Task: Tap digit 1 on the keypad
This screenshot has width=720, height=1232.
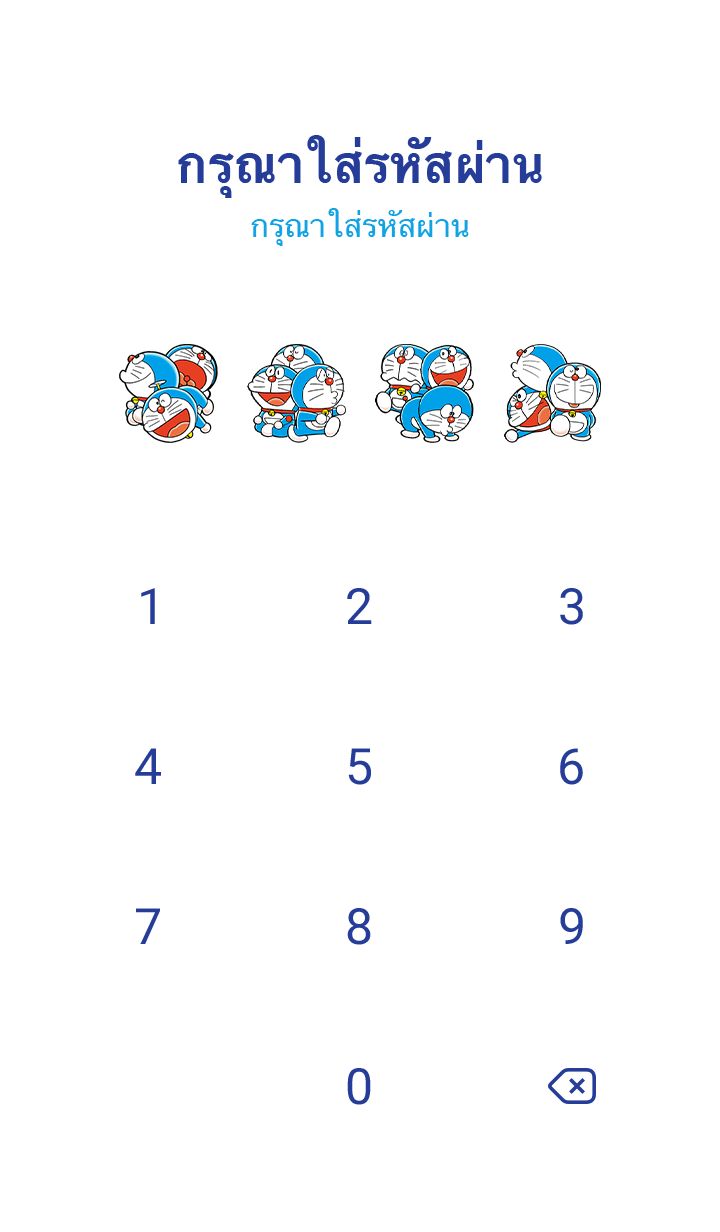Action: tap(149, 607)
